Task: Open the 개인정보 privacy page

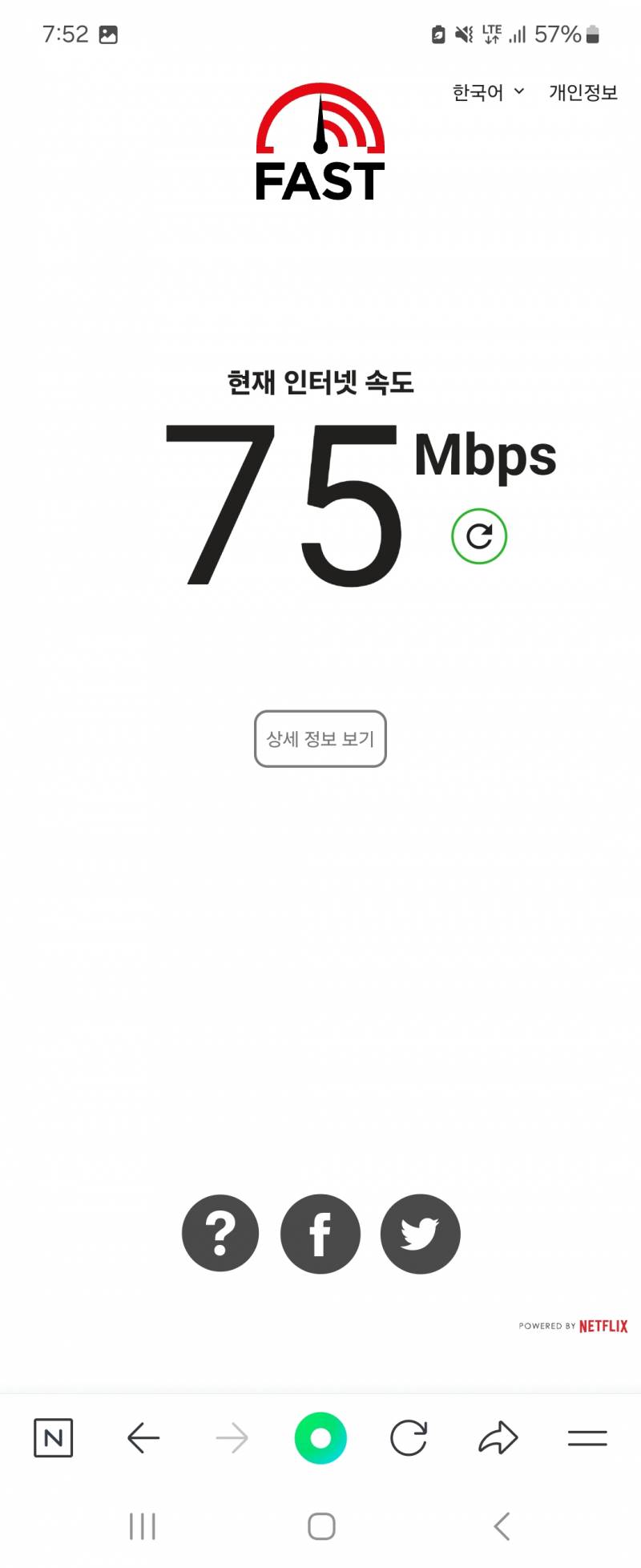Action: tap(583, 91)
